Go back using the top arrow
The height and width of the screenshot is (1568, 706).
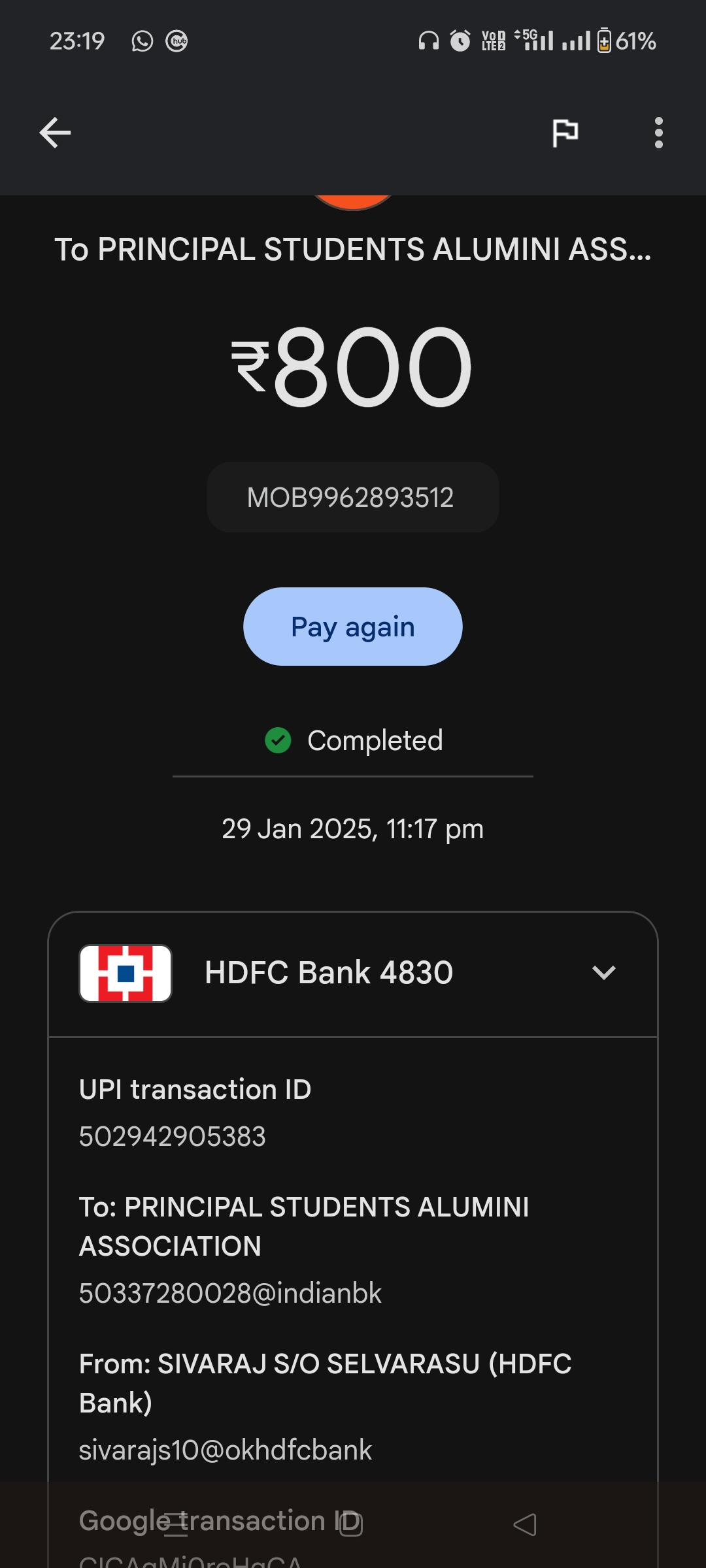(x=55, y=133)
